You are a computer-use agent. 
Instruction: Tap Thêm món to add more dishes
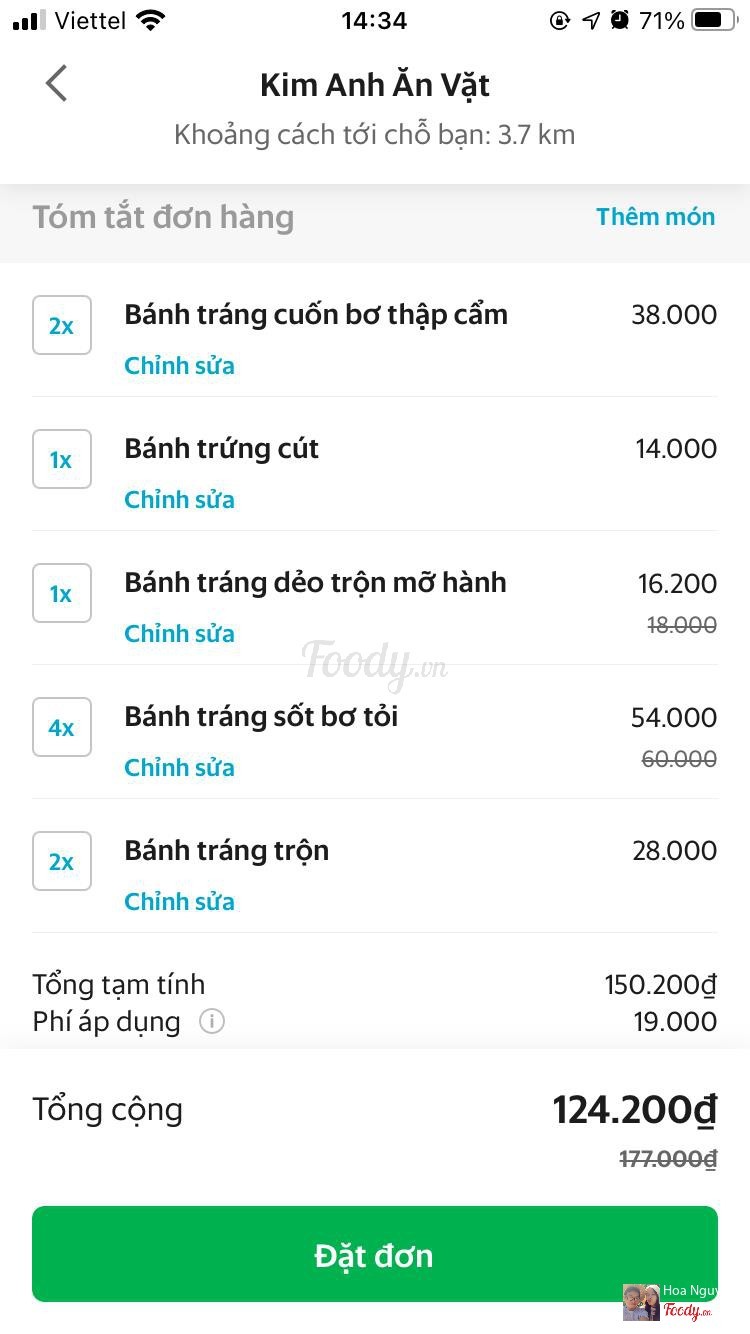[655, 217]
